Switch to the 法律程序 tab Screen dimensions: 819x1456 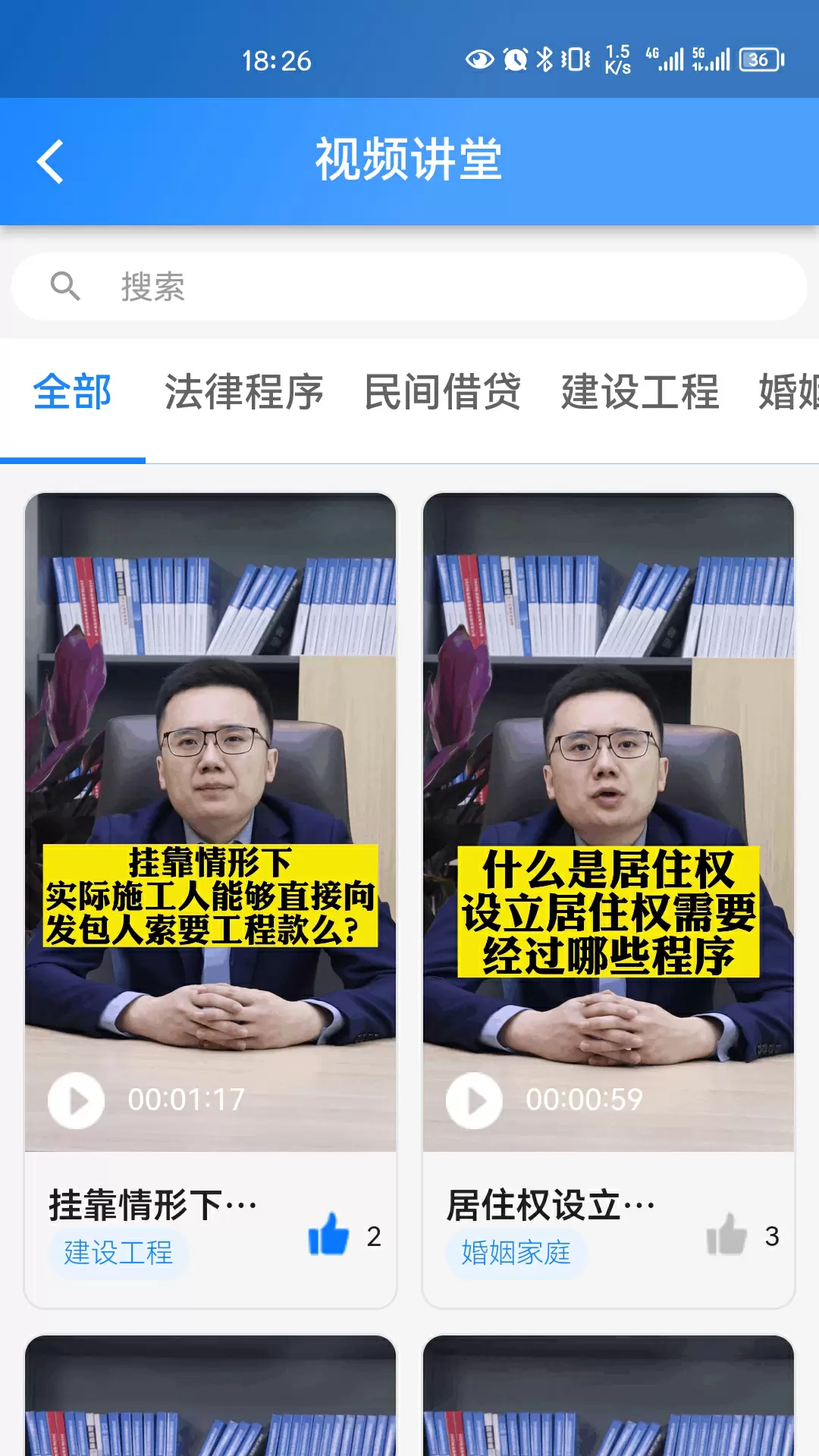click(x=244, y=392)
